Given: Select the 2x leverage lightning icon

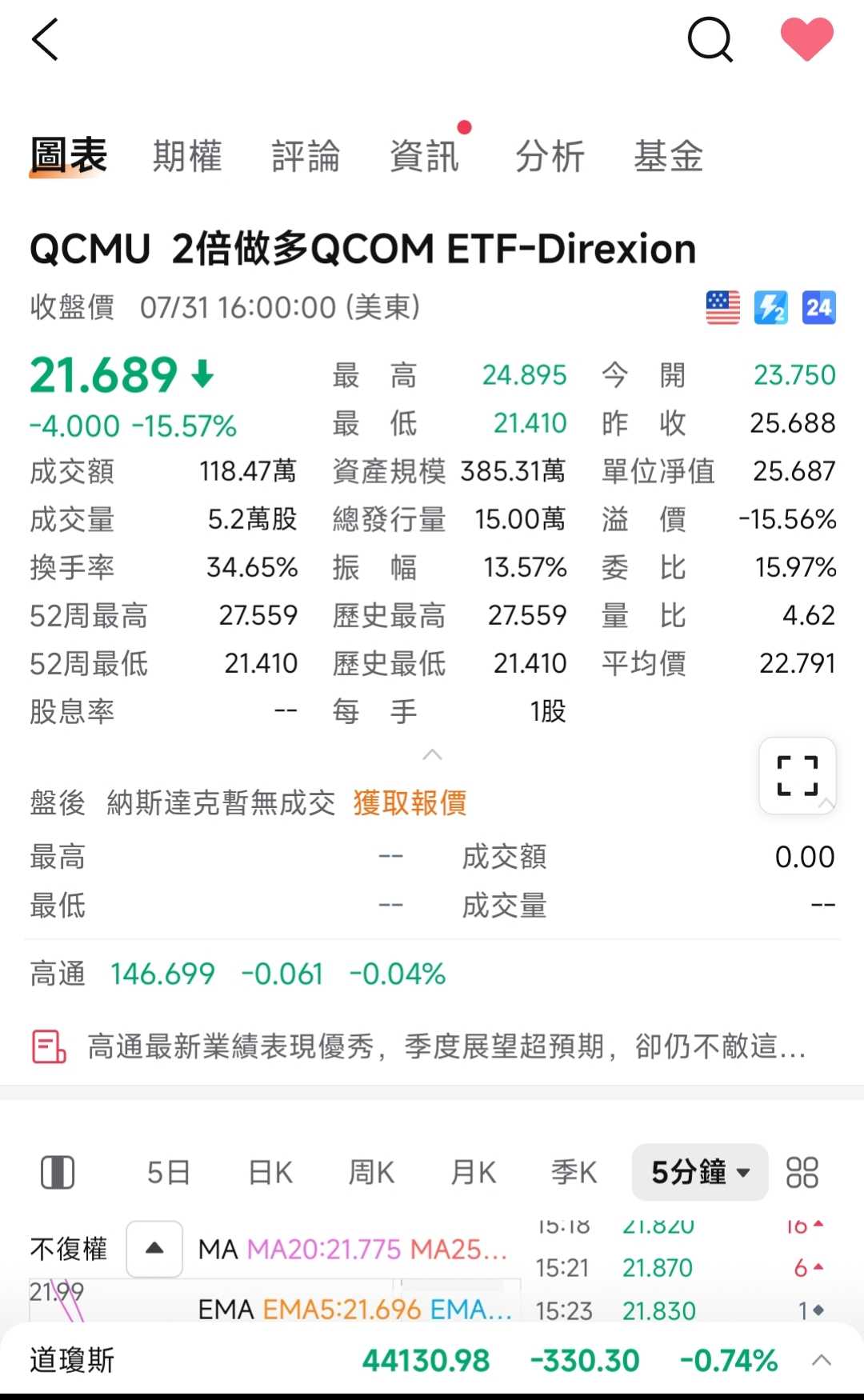Looking at the screenshot, I should 771,306.
